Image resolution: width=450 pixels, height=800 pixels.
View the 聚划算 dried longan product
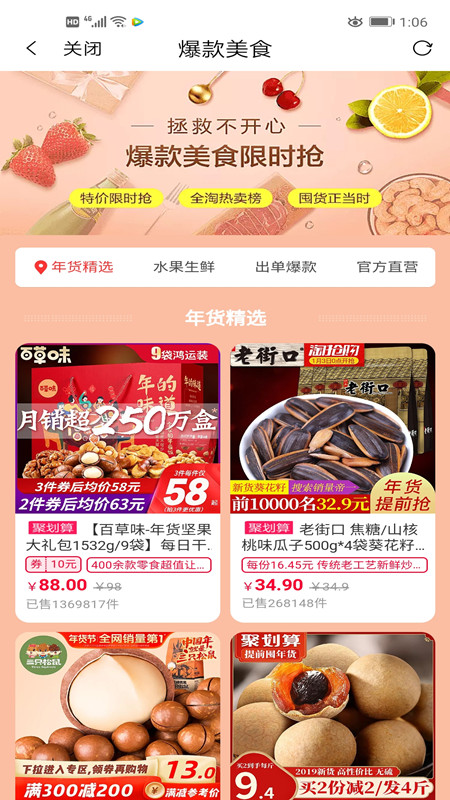click(x=333, y=716)
